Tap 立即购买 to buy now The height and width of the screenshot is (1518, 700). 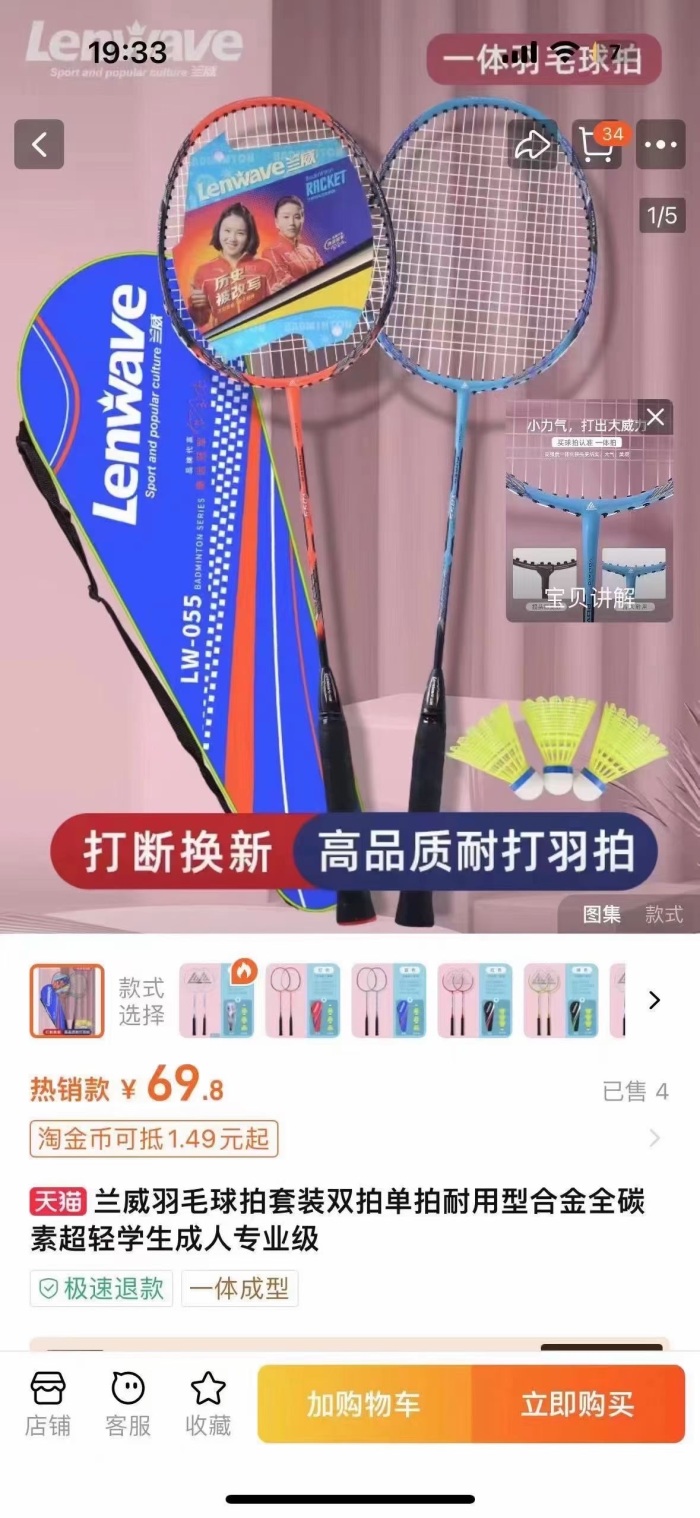pyautogui.click(x=578, y=1404)
